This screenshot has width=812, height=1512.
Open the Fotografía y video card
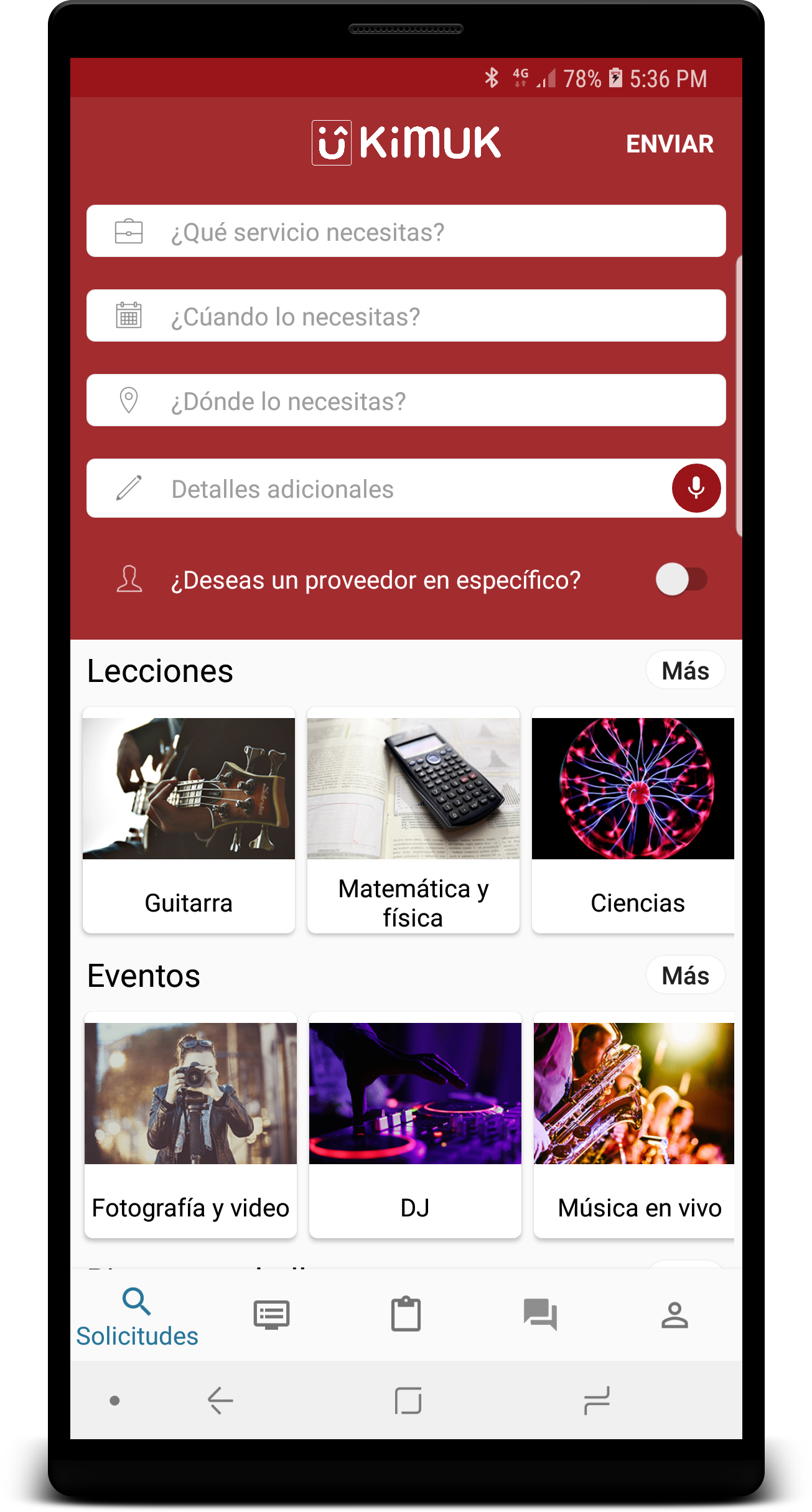[x=190, y=1124]
